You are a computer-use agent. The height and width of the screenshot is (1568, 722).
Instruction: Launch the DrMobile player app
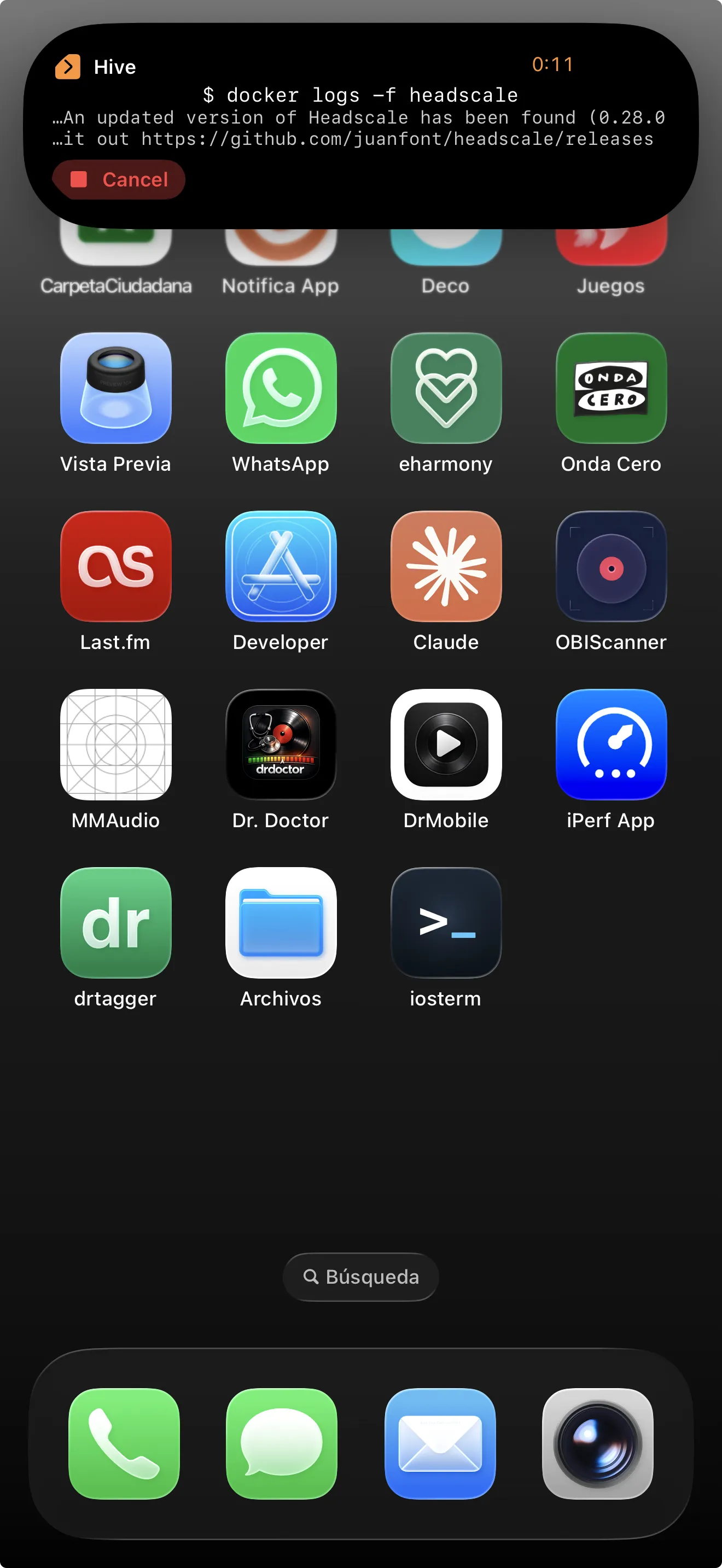click(x=446, y=745)
